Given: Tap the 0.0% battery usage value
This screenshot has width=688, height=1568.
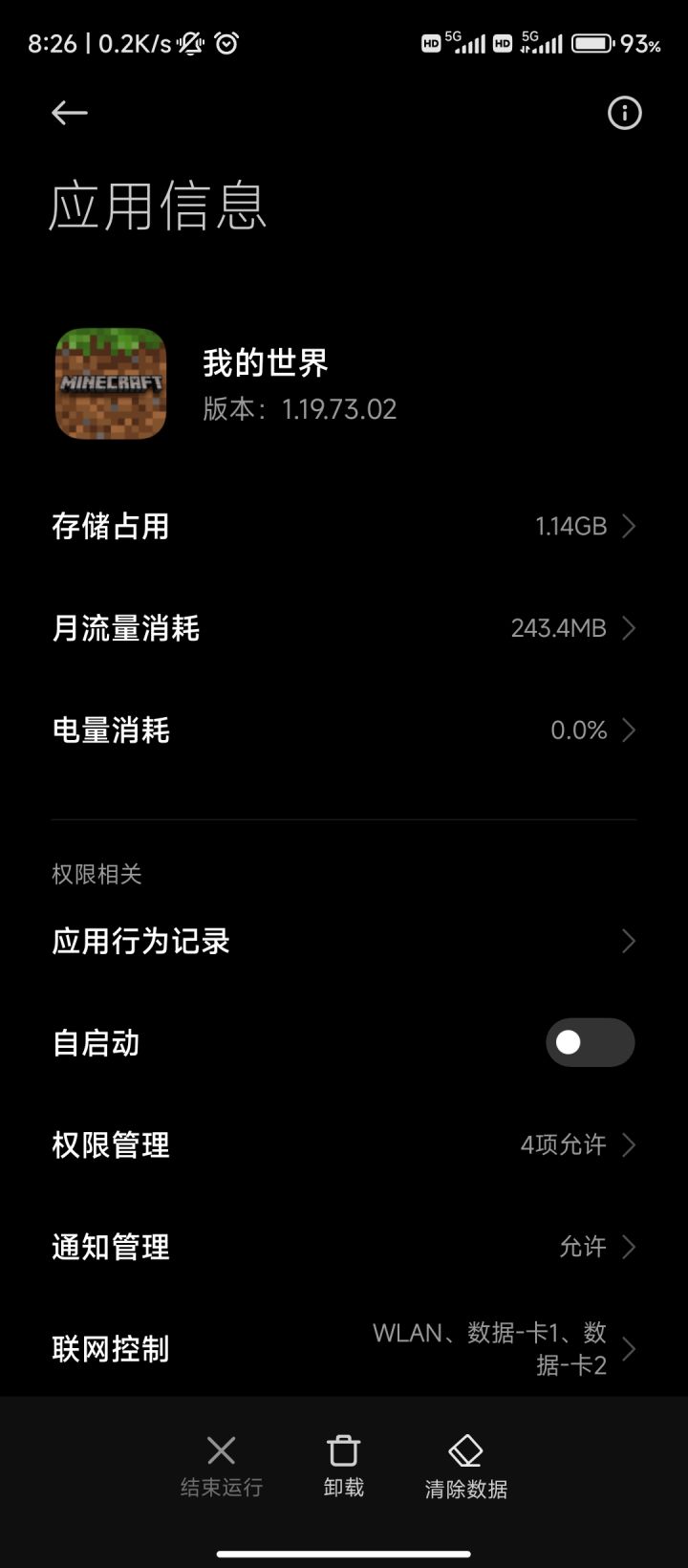Looking at the screenshot, I should tap(578, 730).
